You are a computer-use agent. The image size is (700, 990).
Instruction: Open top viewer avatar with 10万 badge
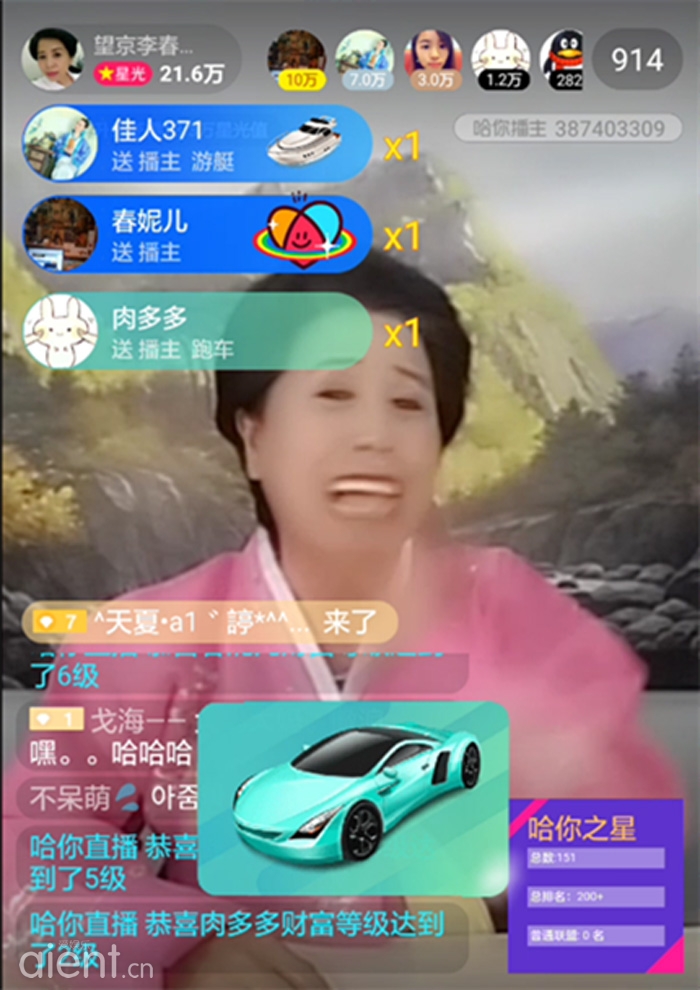297,59
